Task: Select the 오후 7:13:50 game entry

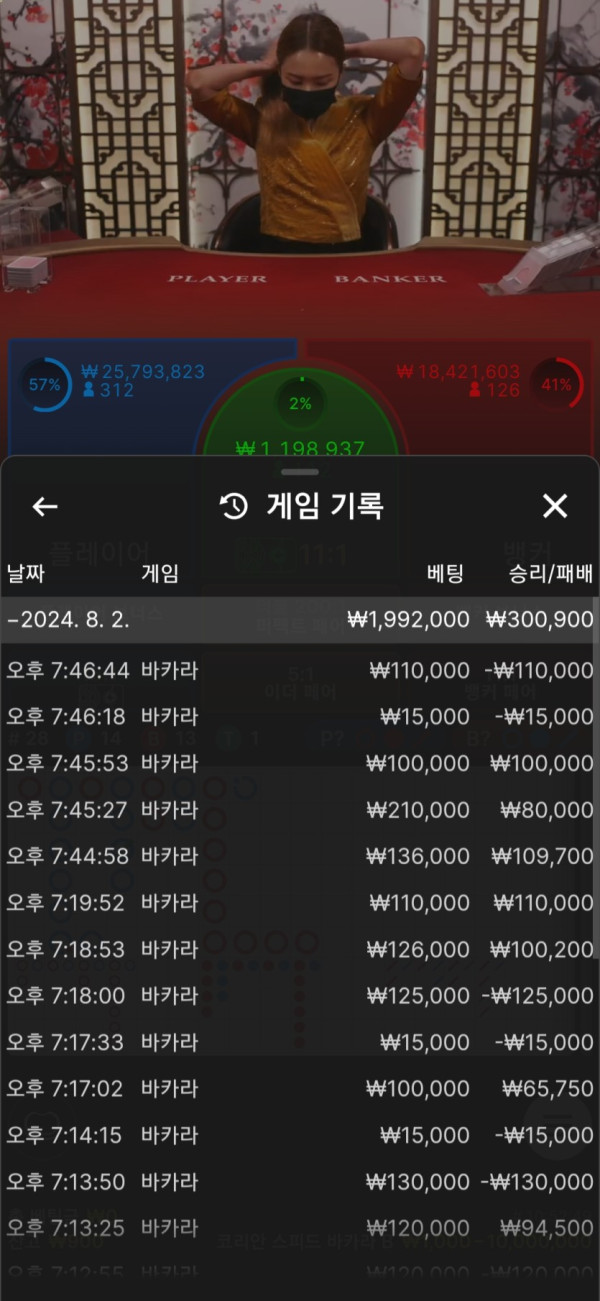Action: 298,1182
